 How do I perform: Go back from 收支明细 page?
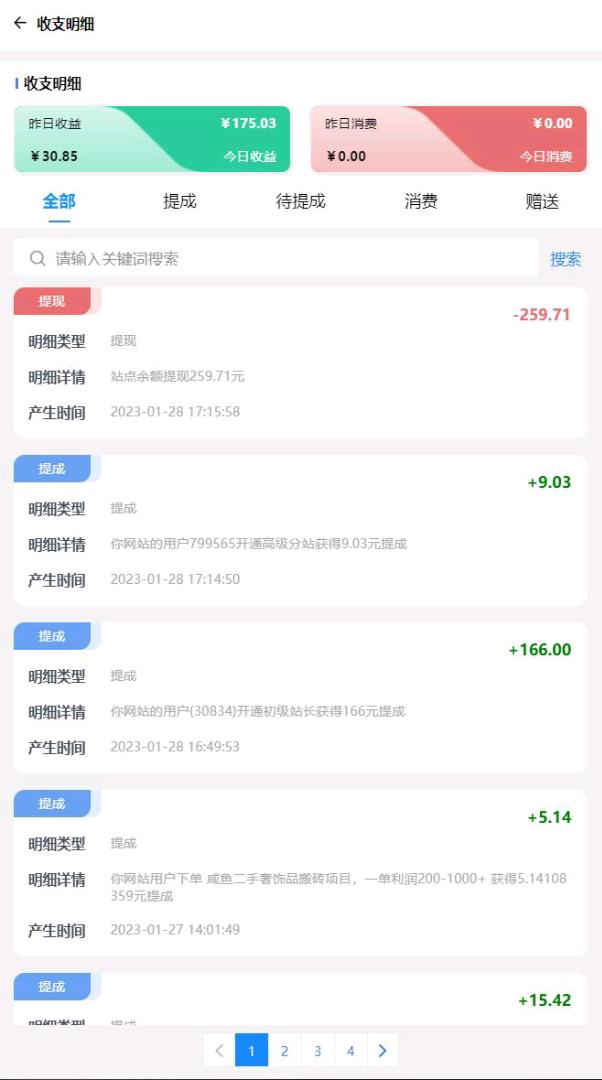pyautogui.click(x=20, y=23)
